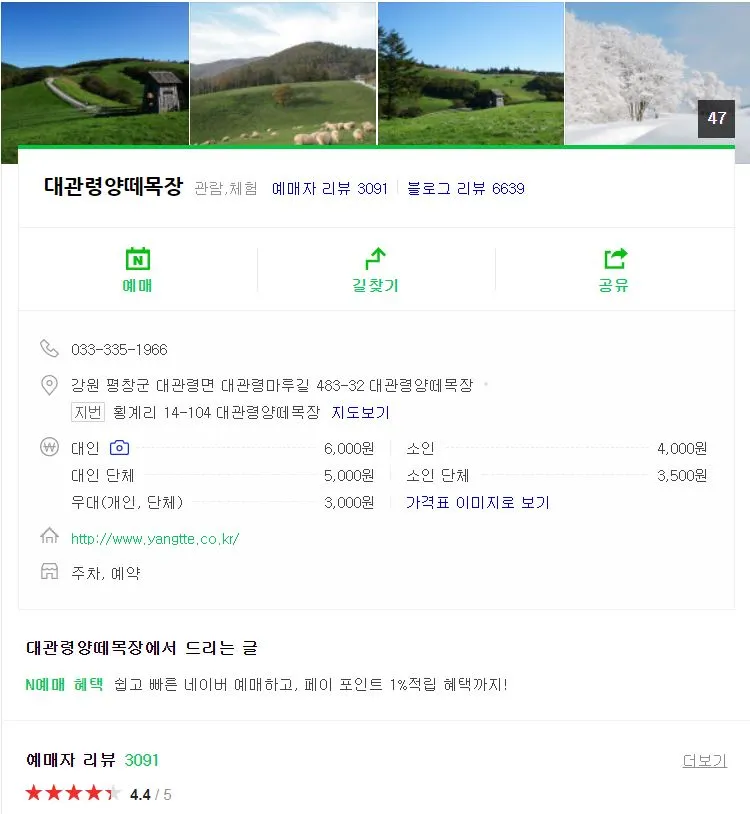Share this place via 공유
Image resolution: width=750 pixels, height=814 pixels.
(x=614, y=270)
